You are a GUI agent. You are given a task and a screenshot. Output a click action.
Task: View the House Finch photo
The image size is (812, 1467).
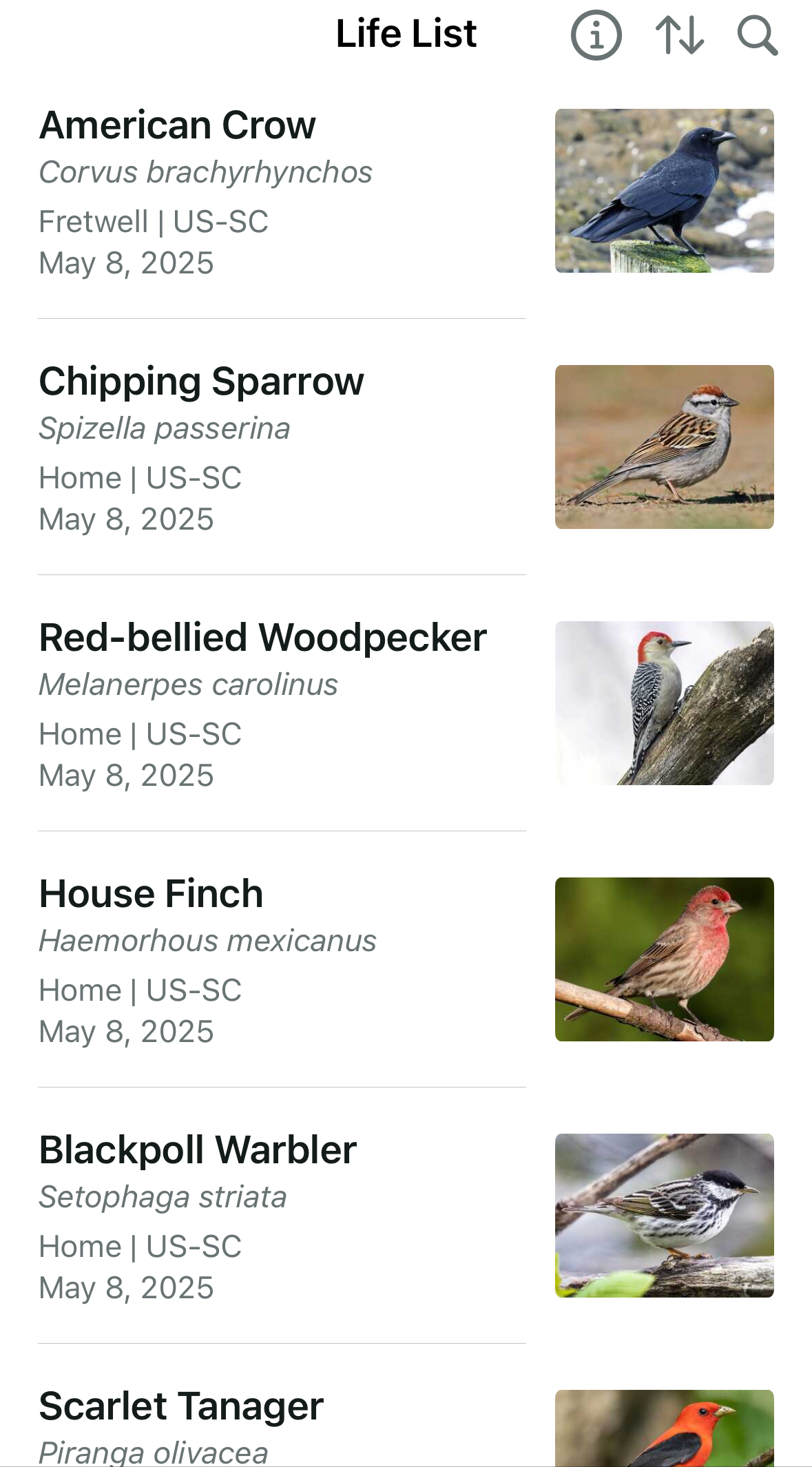[x=664, y=959]
